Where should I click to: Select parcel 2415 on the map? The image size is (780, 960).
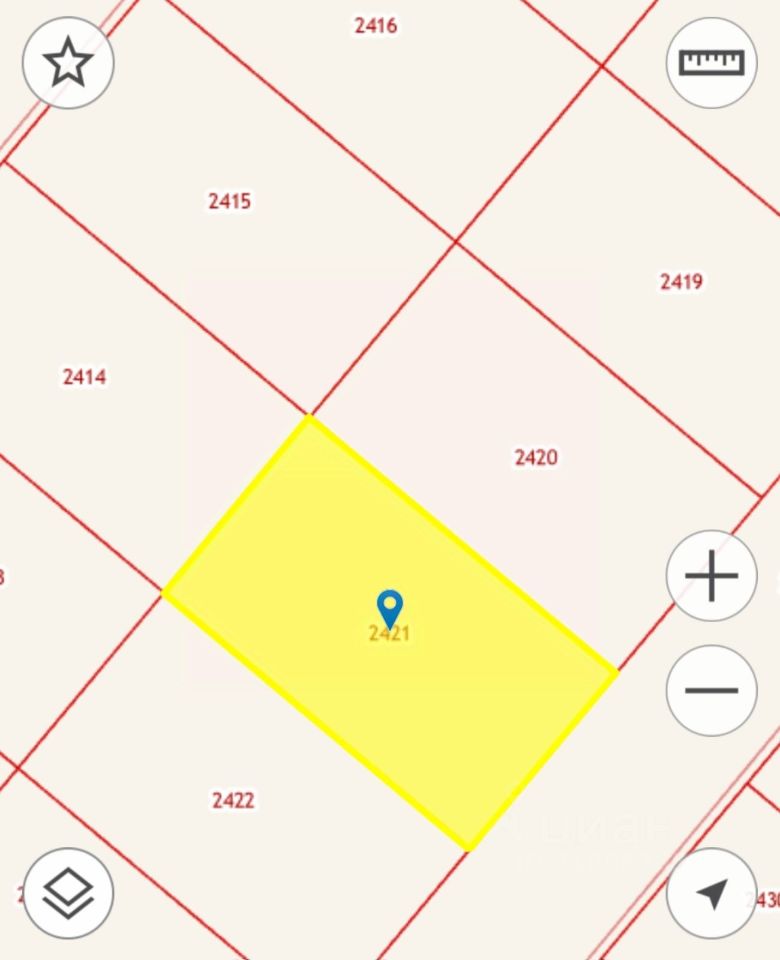[x=229, y=202]
